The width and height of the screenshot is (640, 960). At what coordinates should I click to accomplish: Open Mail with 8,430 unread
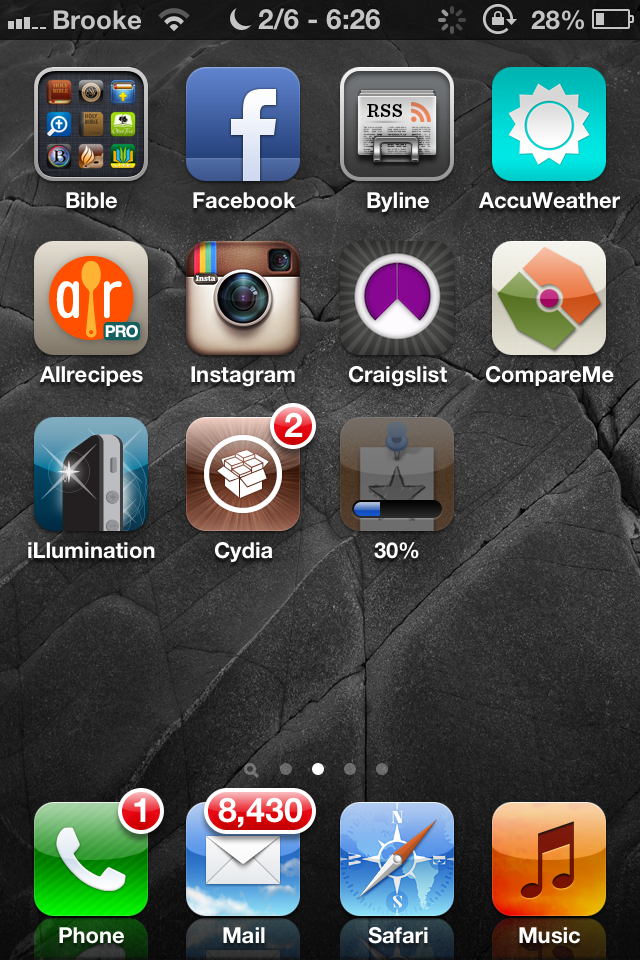[243, 858]
